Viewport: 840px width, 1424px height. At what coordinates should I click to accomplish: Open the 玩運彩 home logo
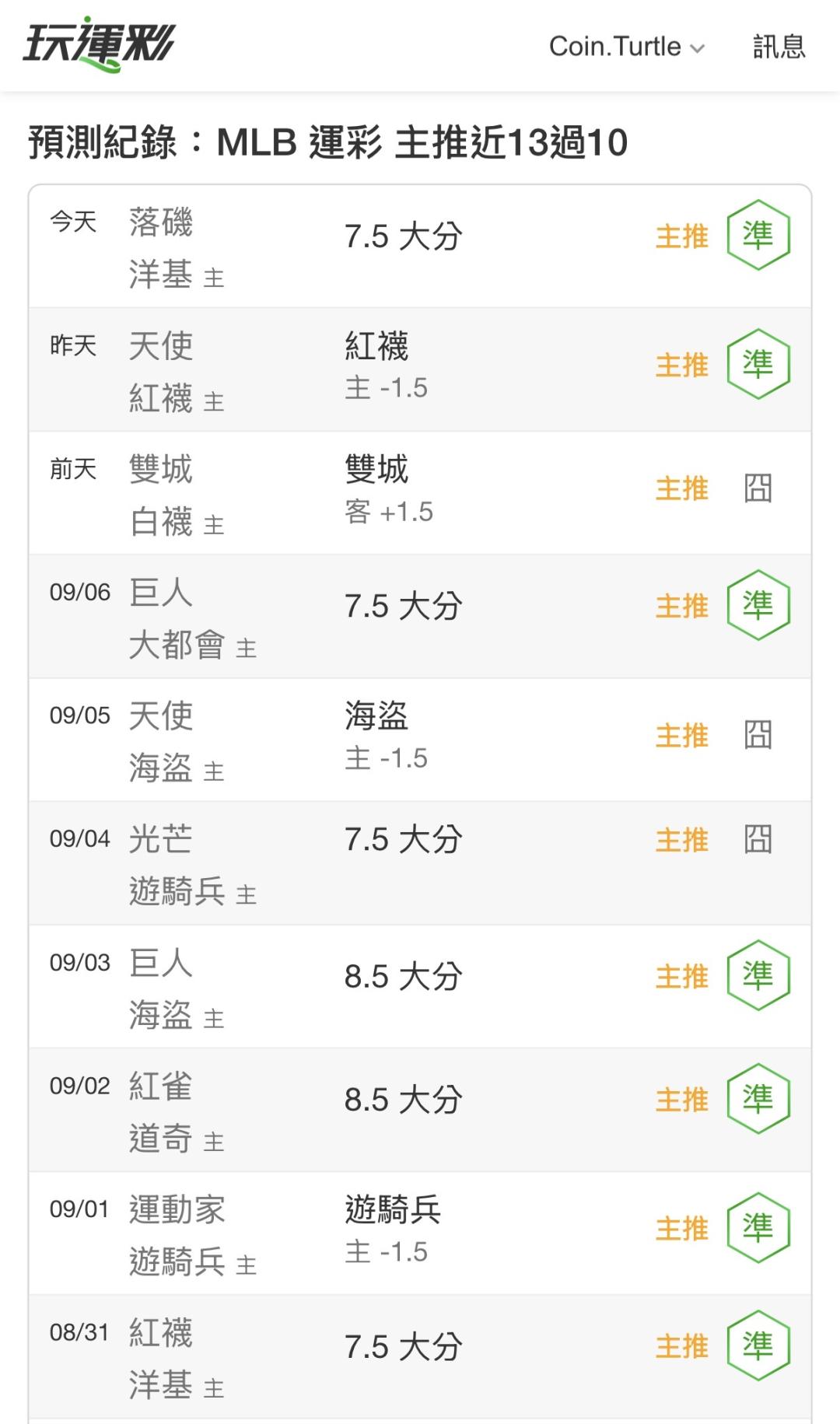[99, 44]
